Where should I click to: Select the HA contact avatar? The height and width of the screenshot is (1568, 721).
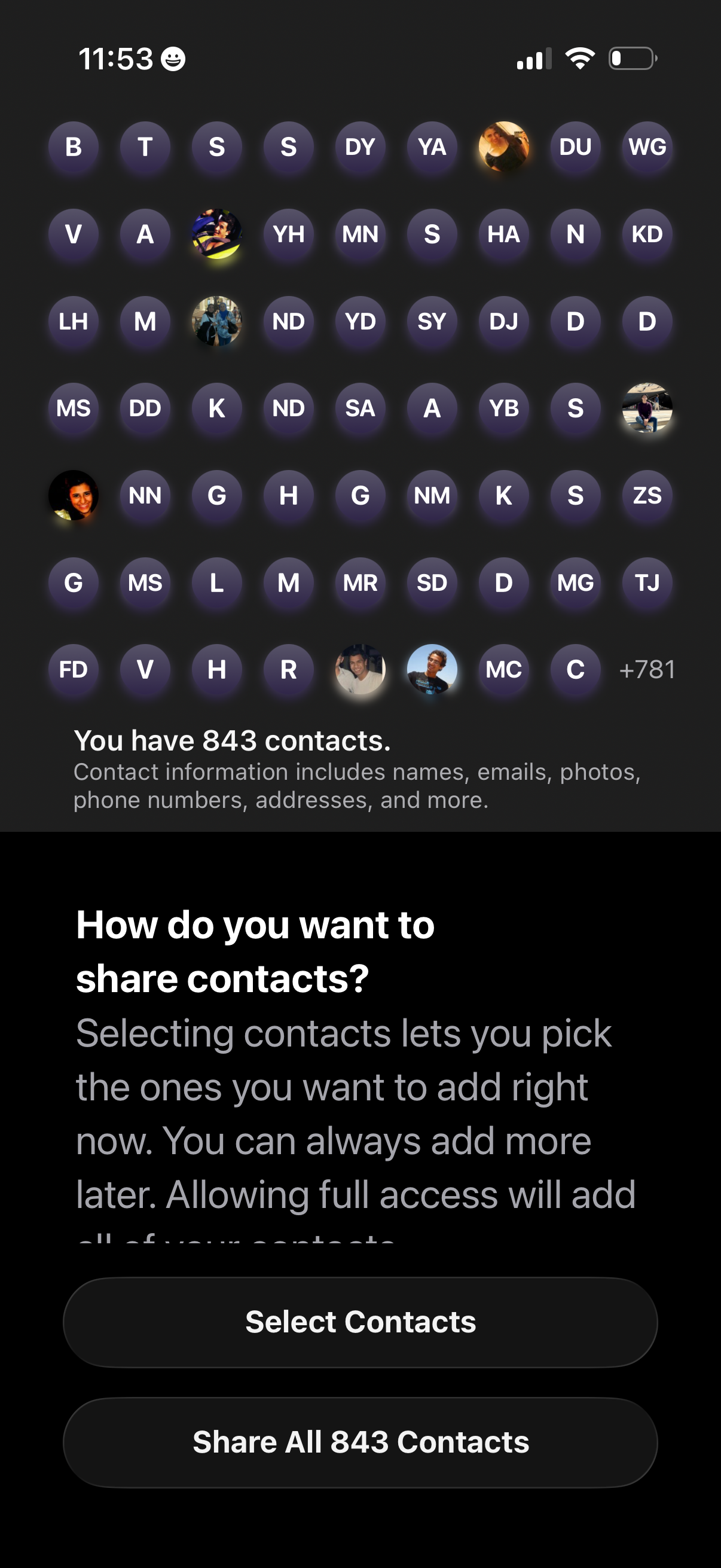pyautogui.click(x=505, y=234)
